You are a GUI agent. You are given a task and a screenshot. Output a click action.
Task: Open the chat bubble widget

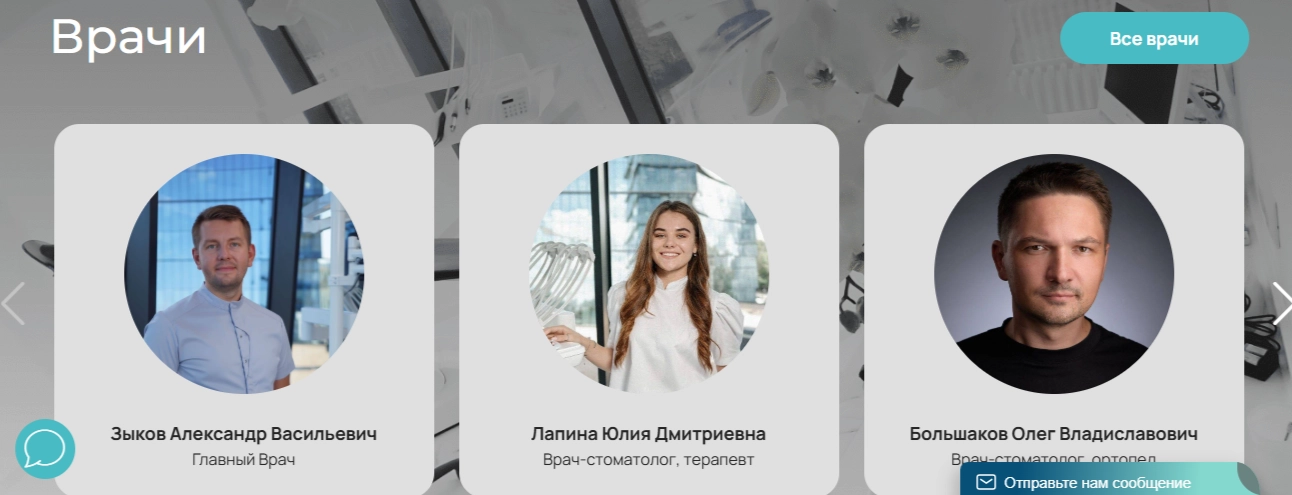[x=45, y=449]
